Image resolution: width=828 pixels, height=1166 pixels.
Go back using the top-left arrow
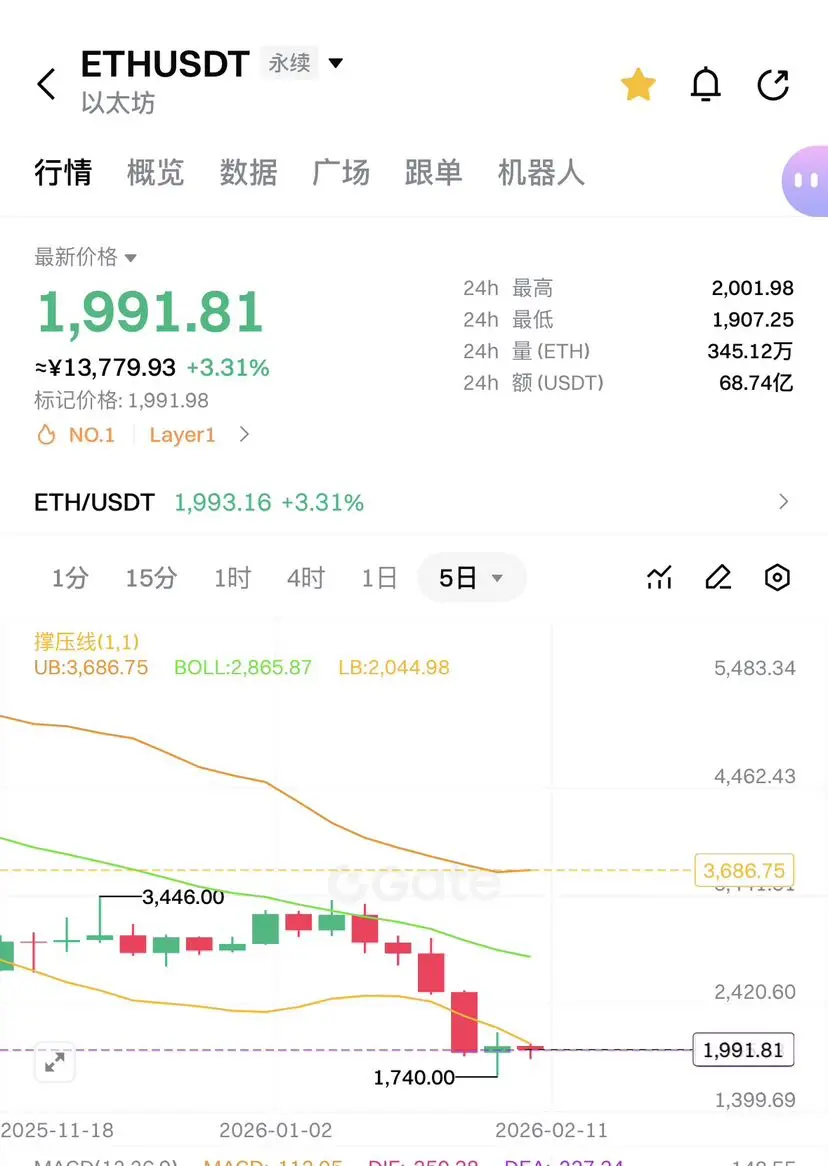pyautogui.click(x=47, y=85)
